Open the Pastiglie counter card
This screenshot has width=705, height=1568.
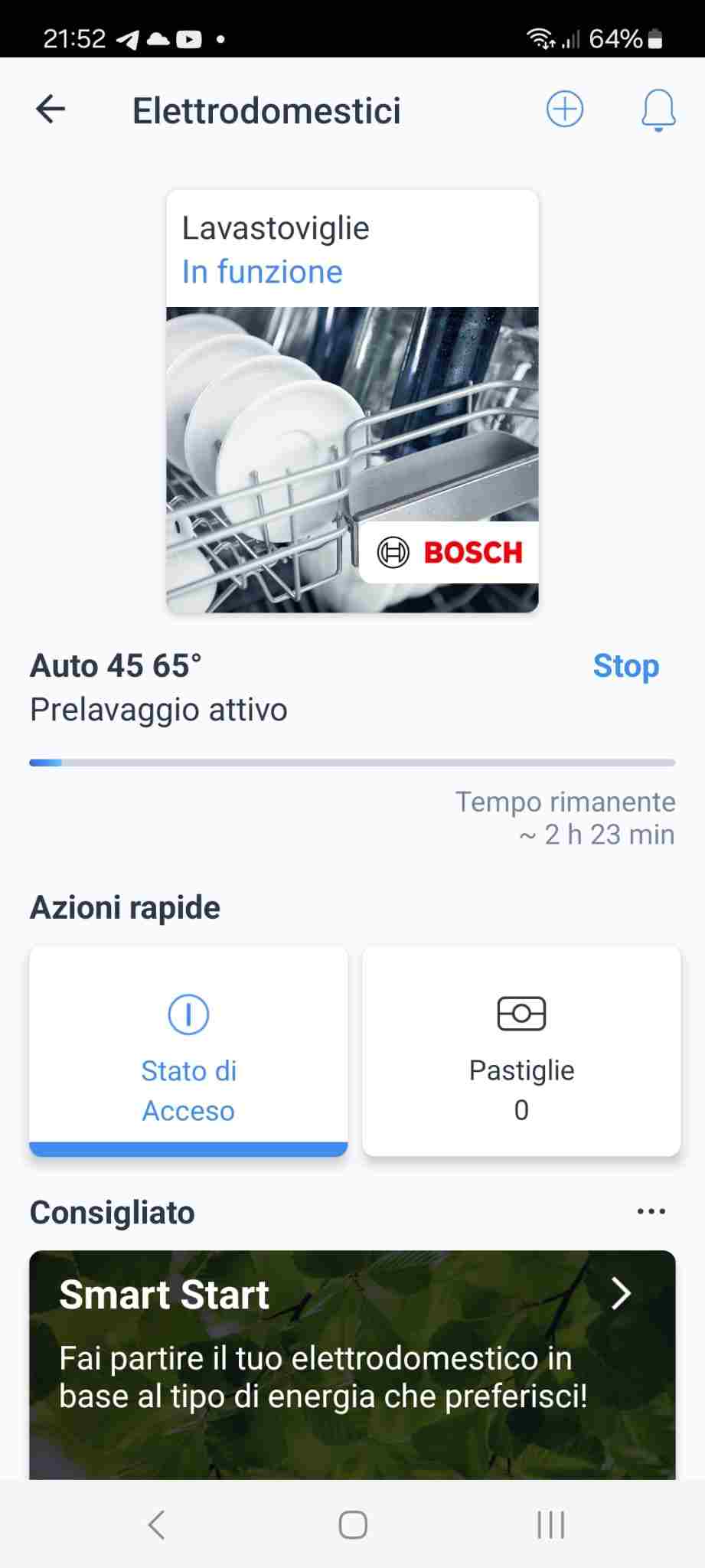[521, 1050]
